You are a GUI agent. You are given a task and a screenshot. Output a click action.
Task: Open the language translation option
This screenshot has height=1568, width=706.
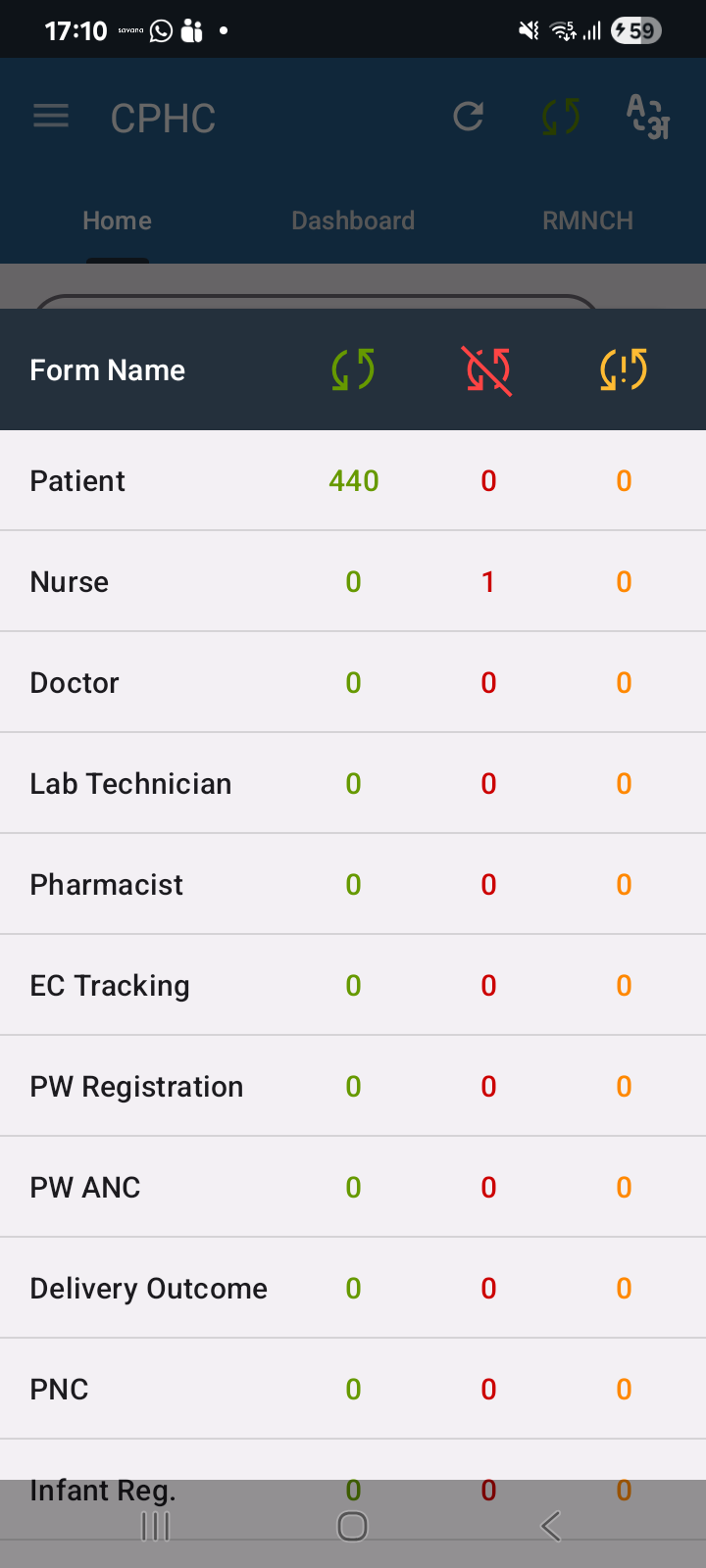point(648,117)
